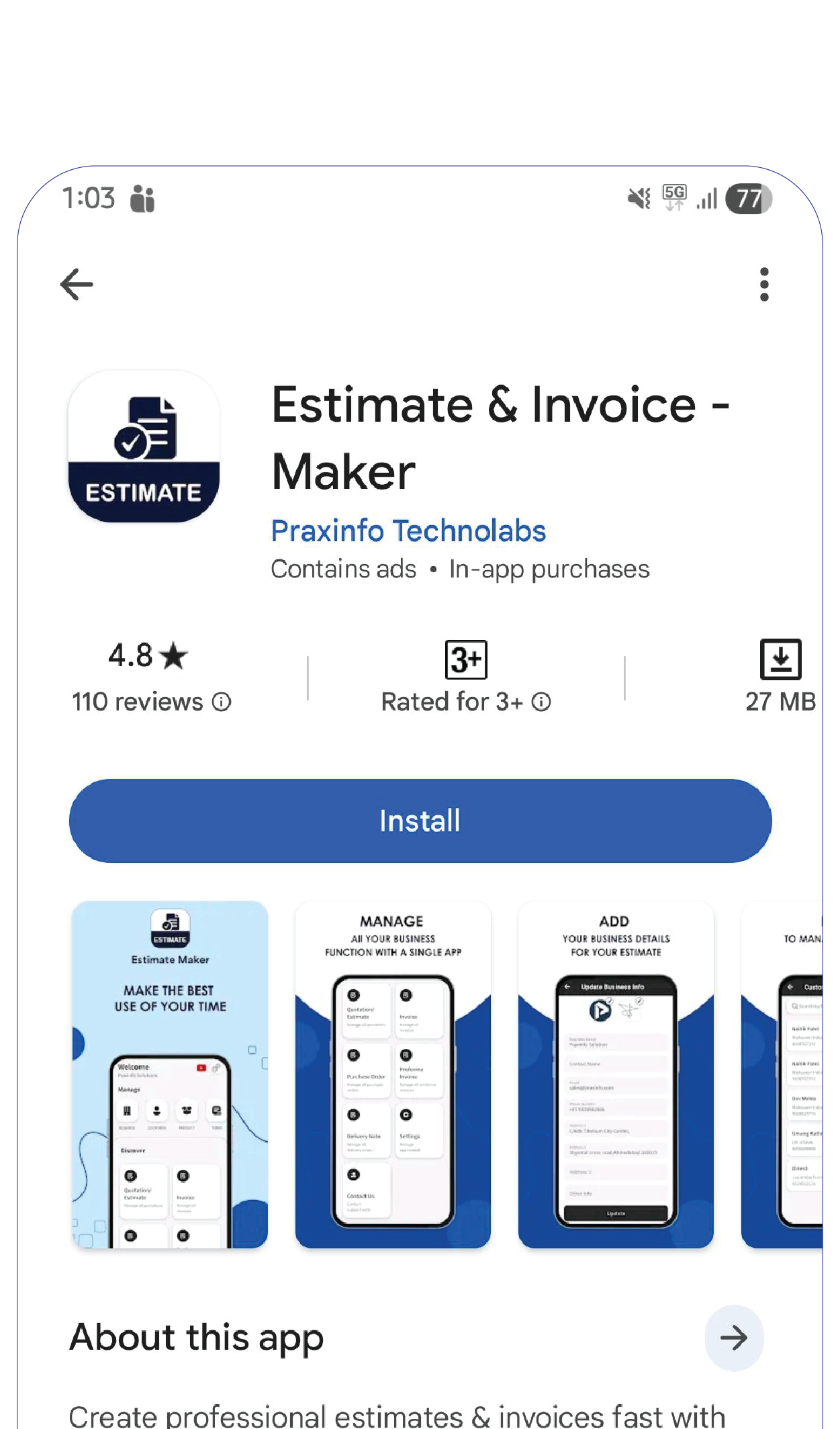Open the 'Manage all your business' screenshot
This screenshot has height=1429, width=840.
point(393,1074)
